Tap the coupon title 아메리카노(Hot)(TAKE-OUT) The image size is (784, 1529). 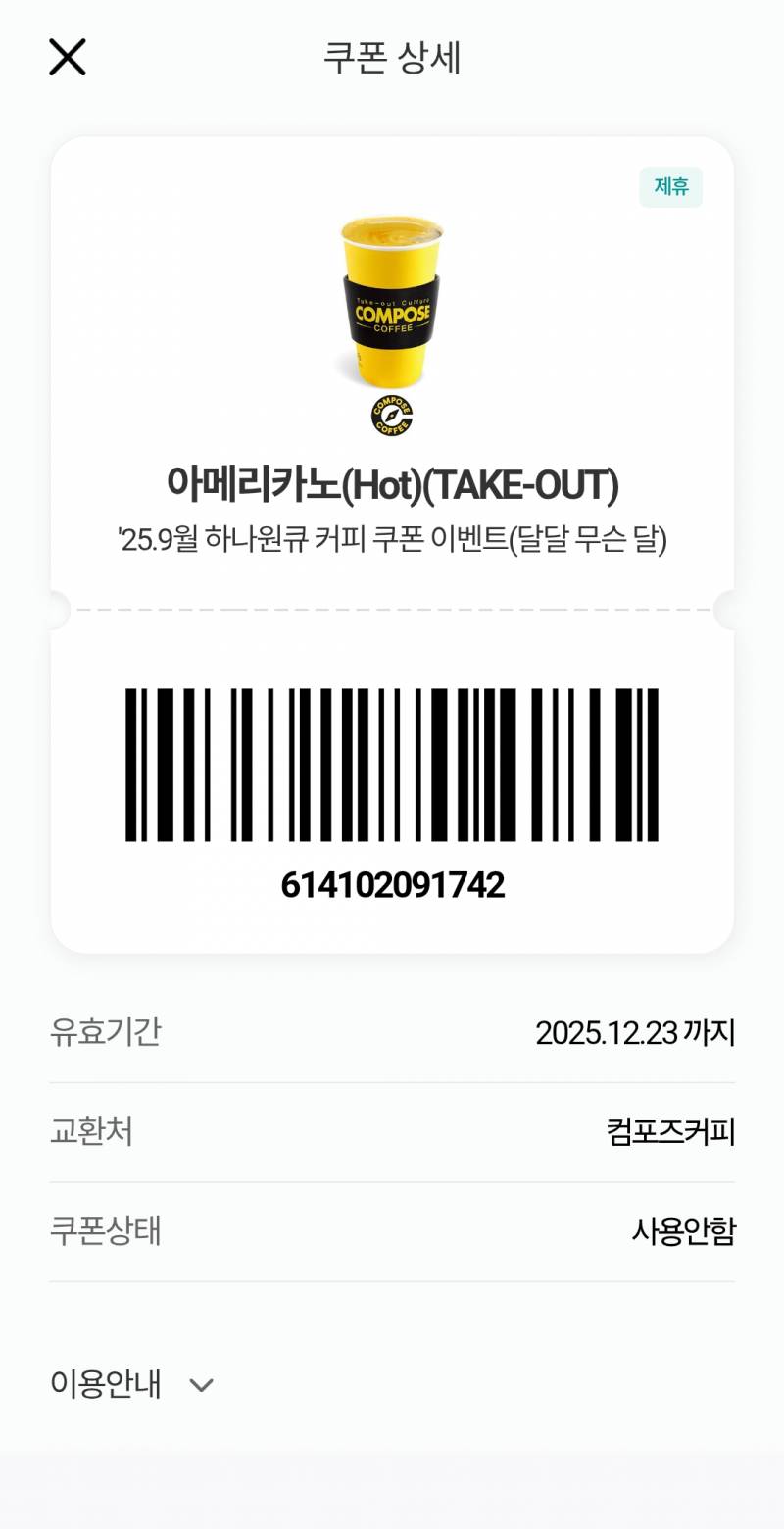pyautogui.click(x=392, y=482)
